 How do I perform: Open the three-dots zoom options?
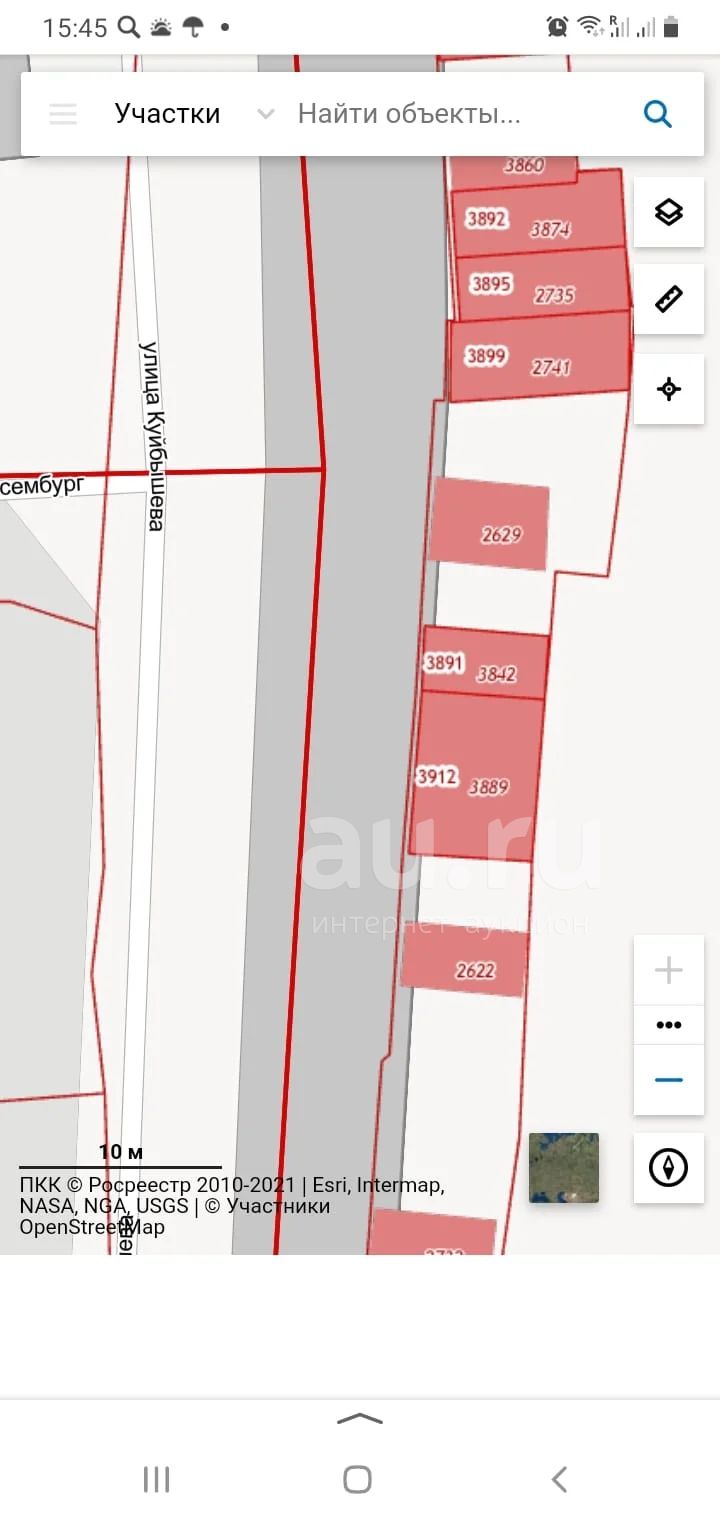coord(669,1025)
